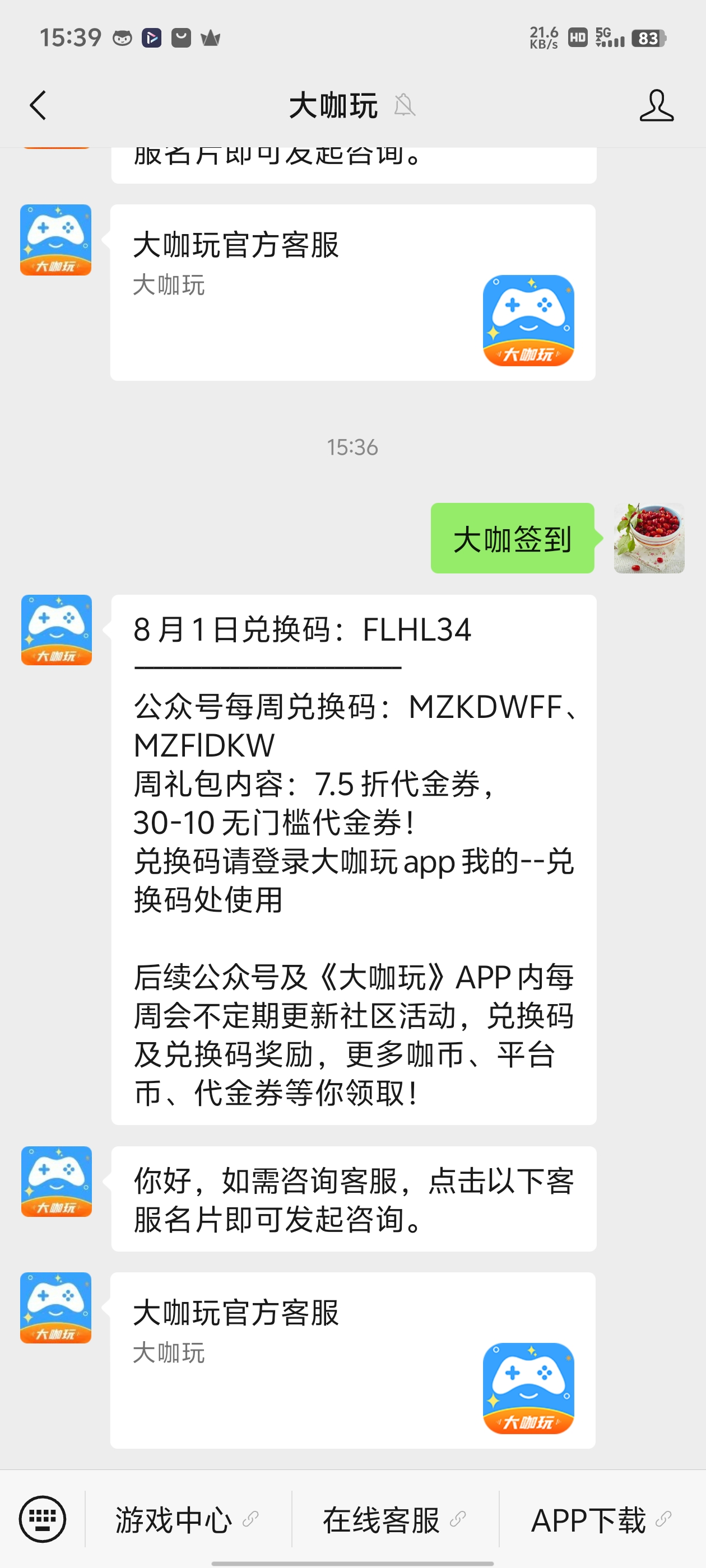Open the 大咖玩 account profile

point(656,105)
